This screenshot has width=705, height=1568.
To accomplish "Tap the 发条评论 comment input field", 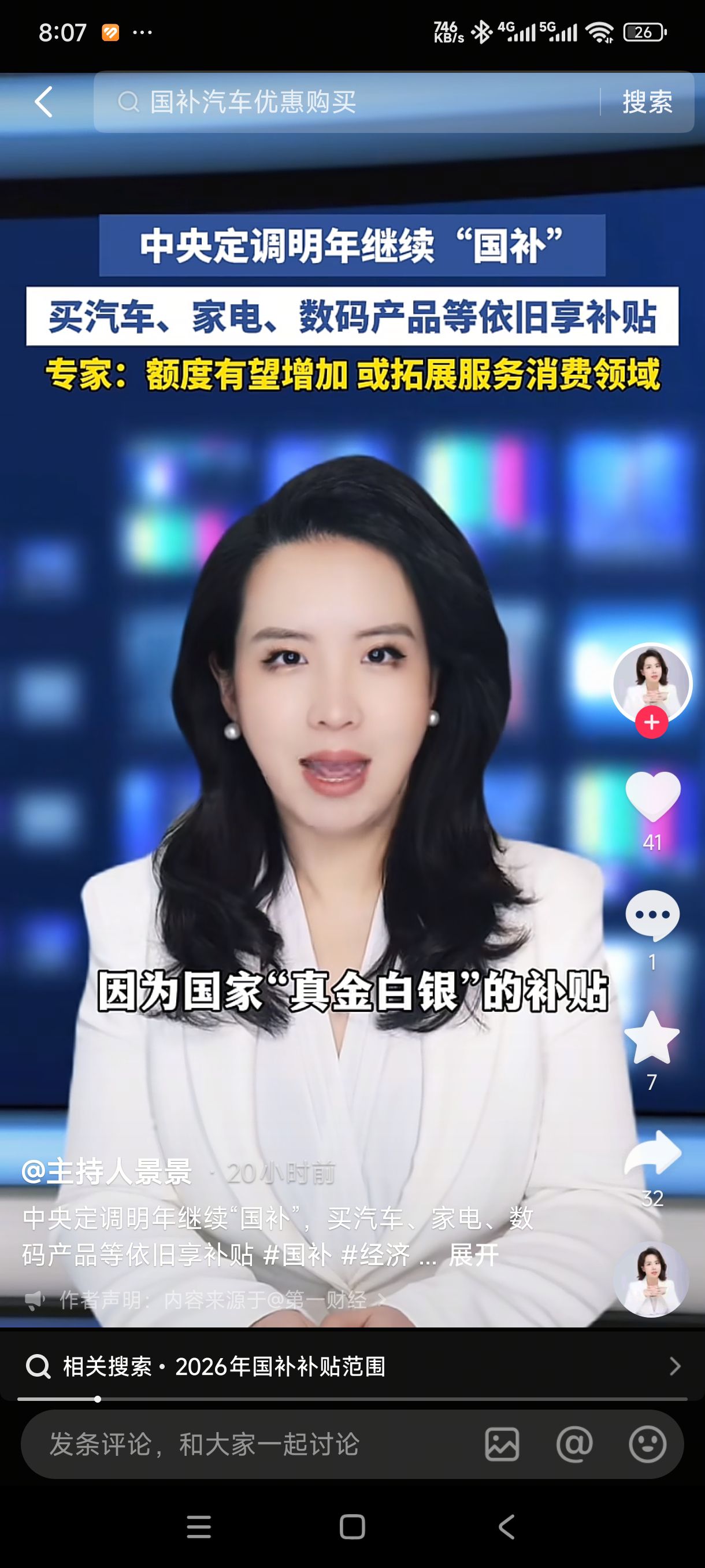I will [x=243, y=1444].
